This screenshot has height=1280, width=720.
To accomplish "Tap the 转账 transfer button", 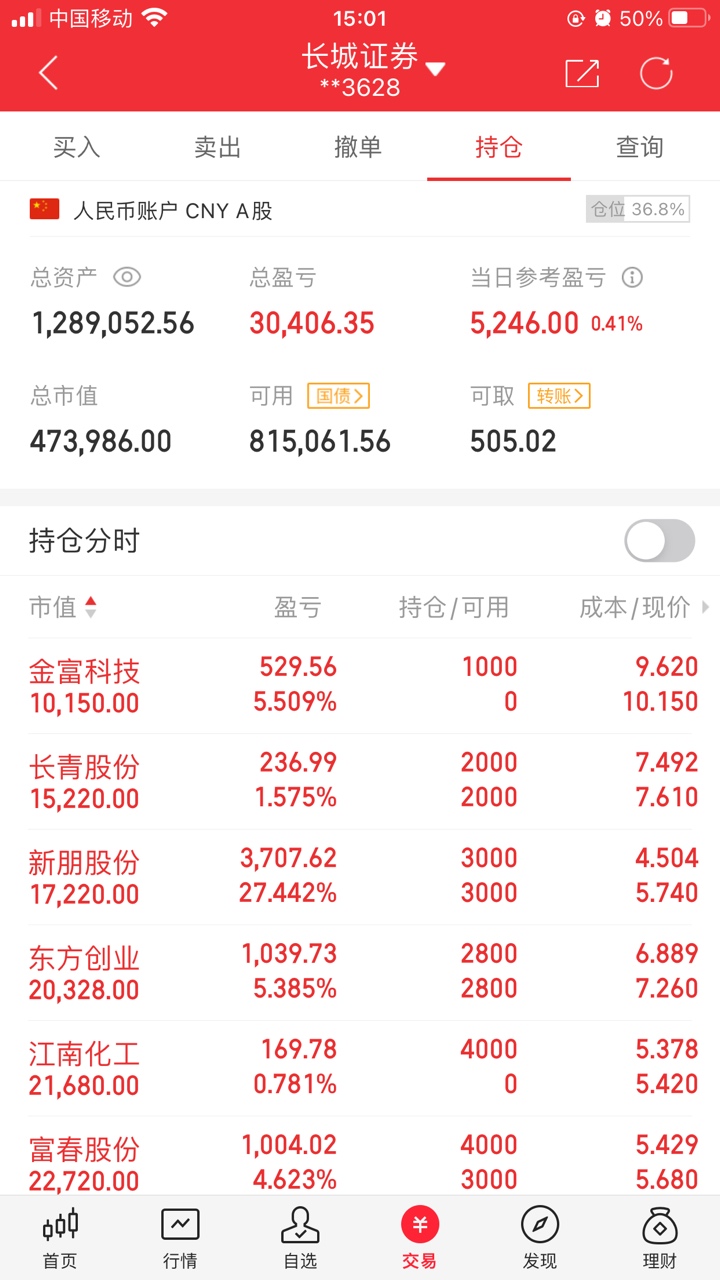I will [x=559, y=396].
